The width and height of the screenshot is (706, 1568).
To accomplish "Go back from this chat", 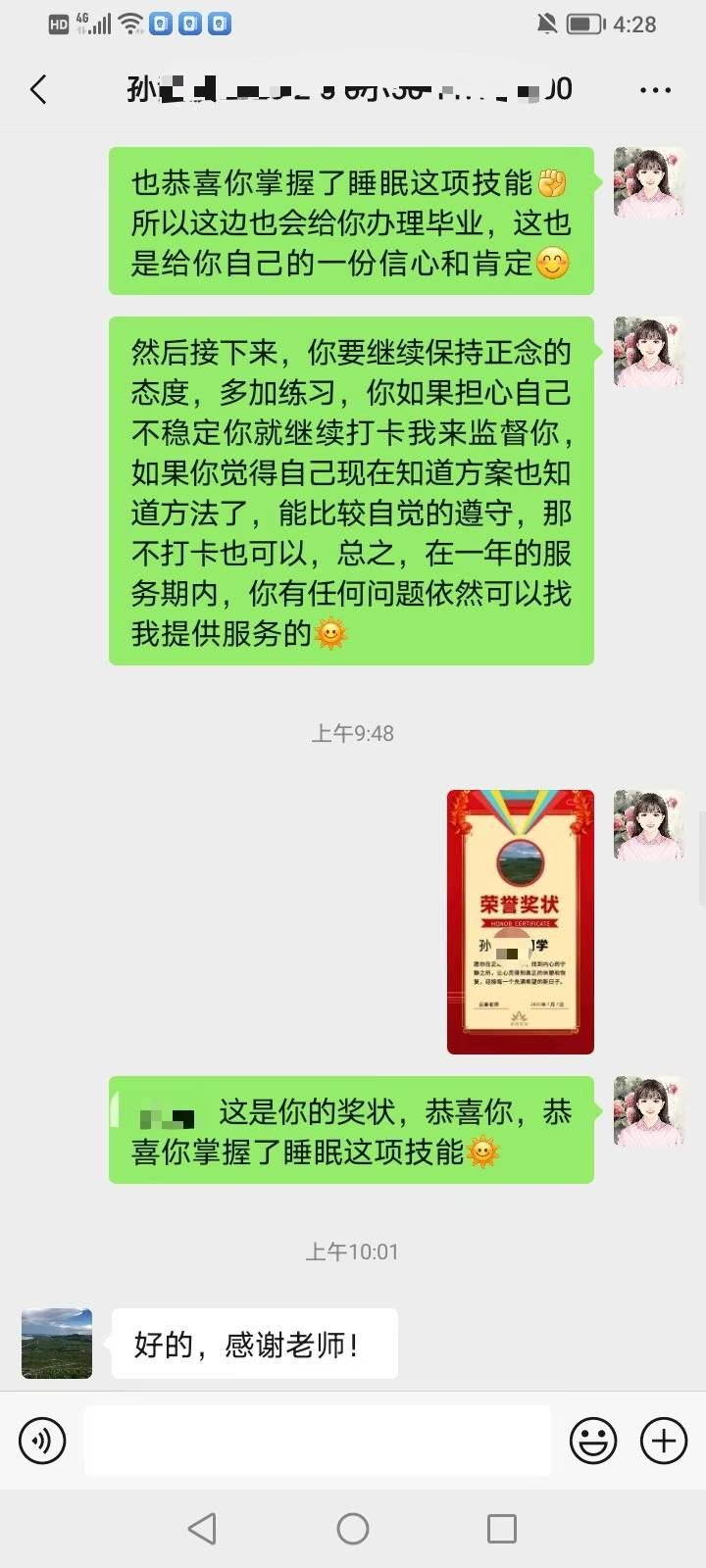I will point(39,90).
